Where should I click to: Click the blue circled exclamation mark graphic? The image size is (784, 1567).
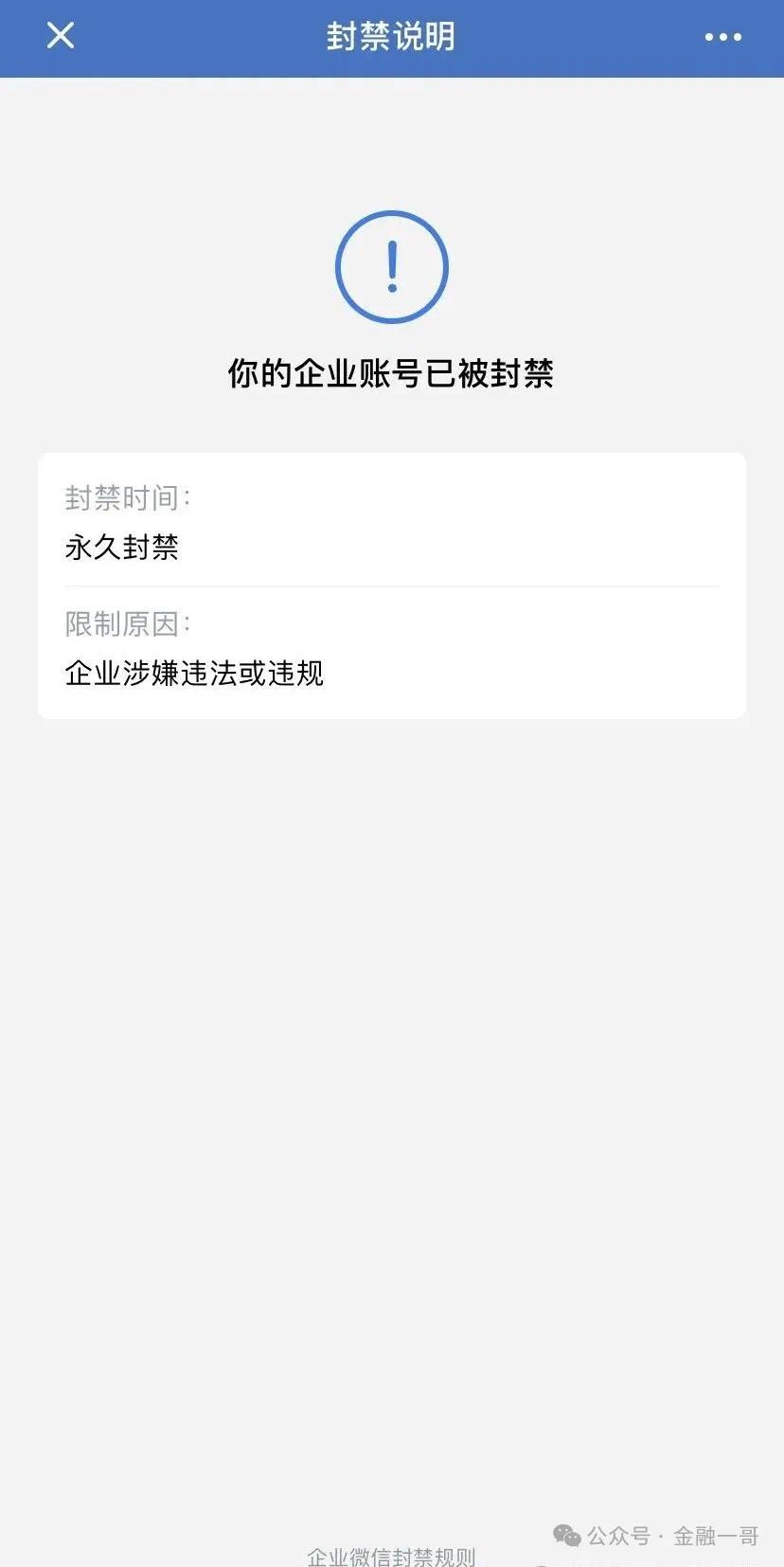click(x=392, y=266)
